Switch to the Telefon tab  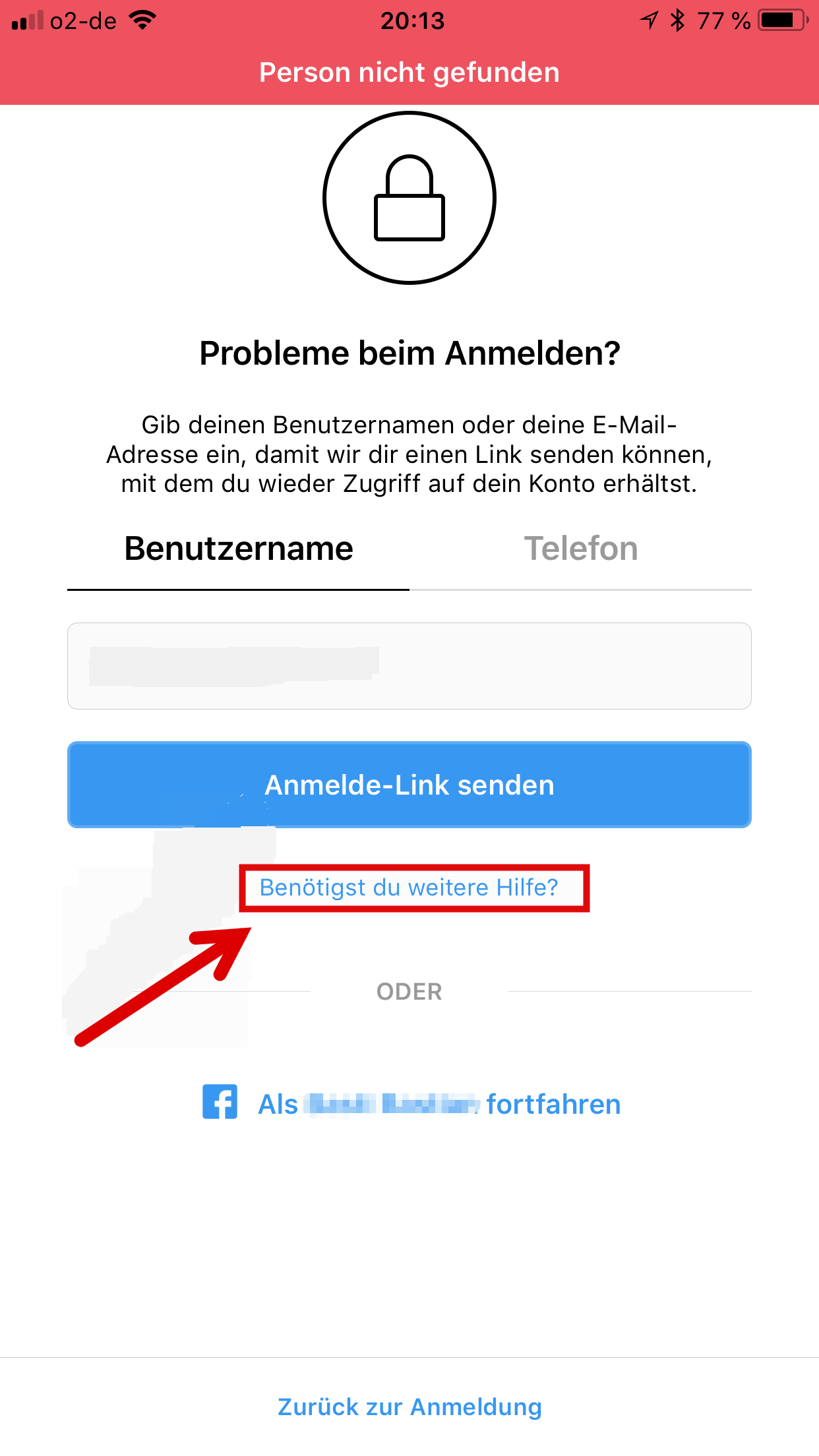[x=581, y=549]
